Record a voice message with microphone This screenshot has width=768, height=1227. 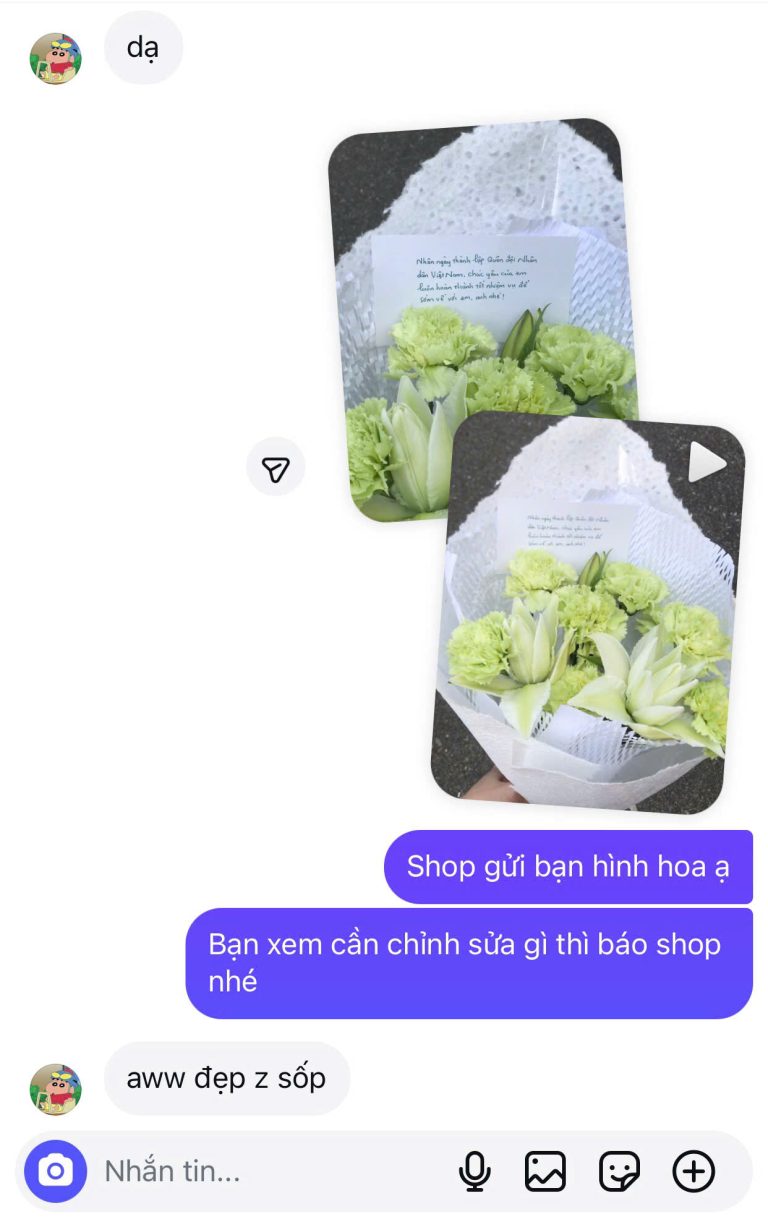475,1170
